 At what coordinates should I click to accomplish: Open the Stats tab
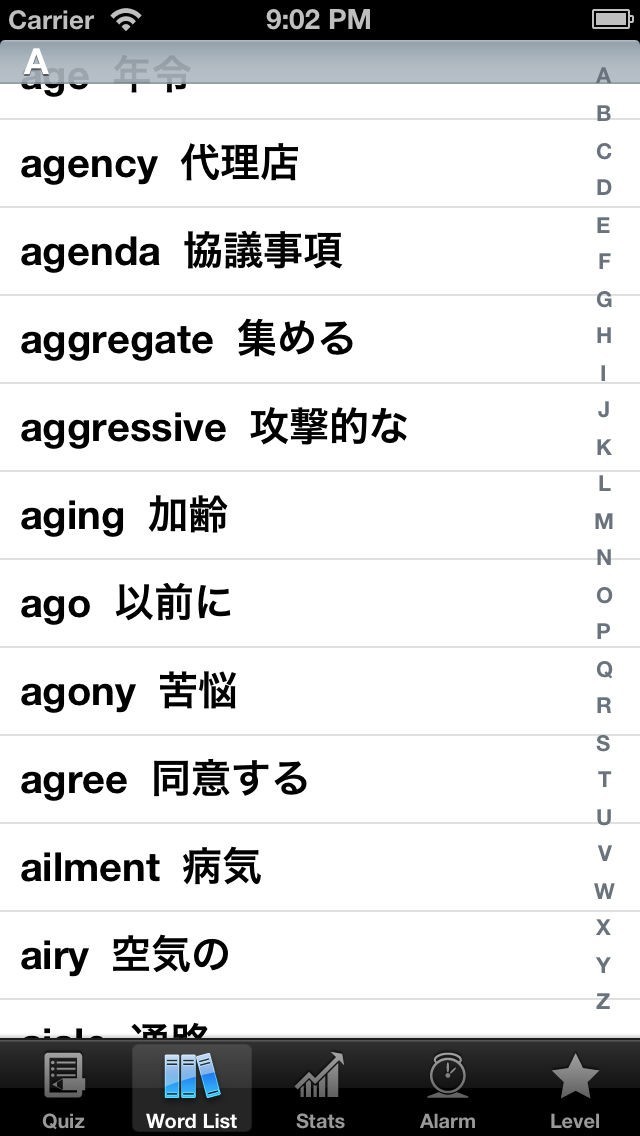(320, 1090)
